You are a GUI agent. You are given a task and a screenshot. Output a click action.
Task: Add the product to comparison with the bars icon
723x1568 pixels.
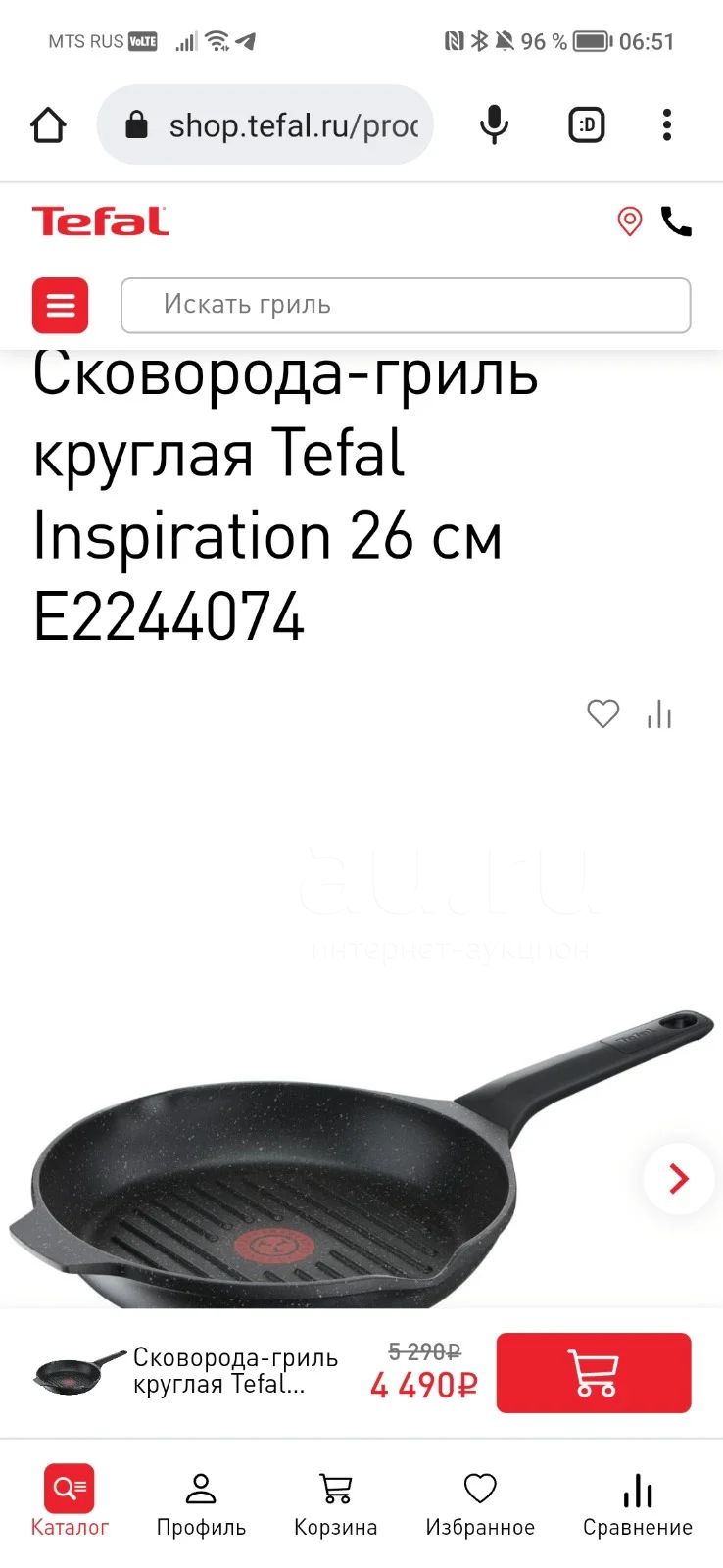tap(659, 713)
